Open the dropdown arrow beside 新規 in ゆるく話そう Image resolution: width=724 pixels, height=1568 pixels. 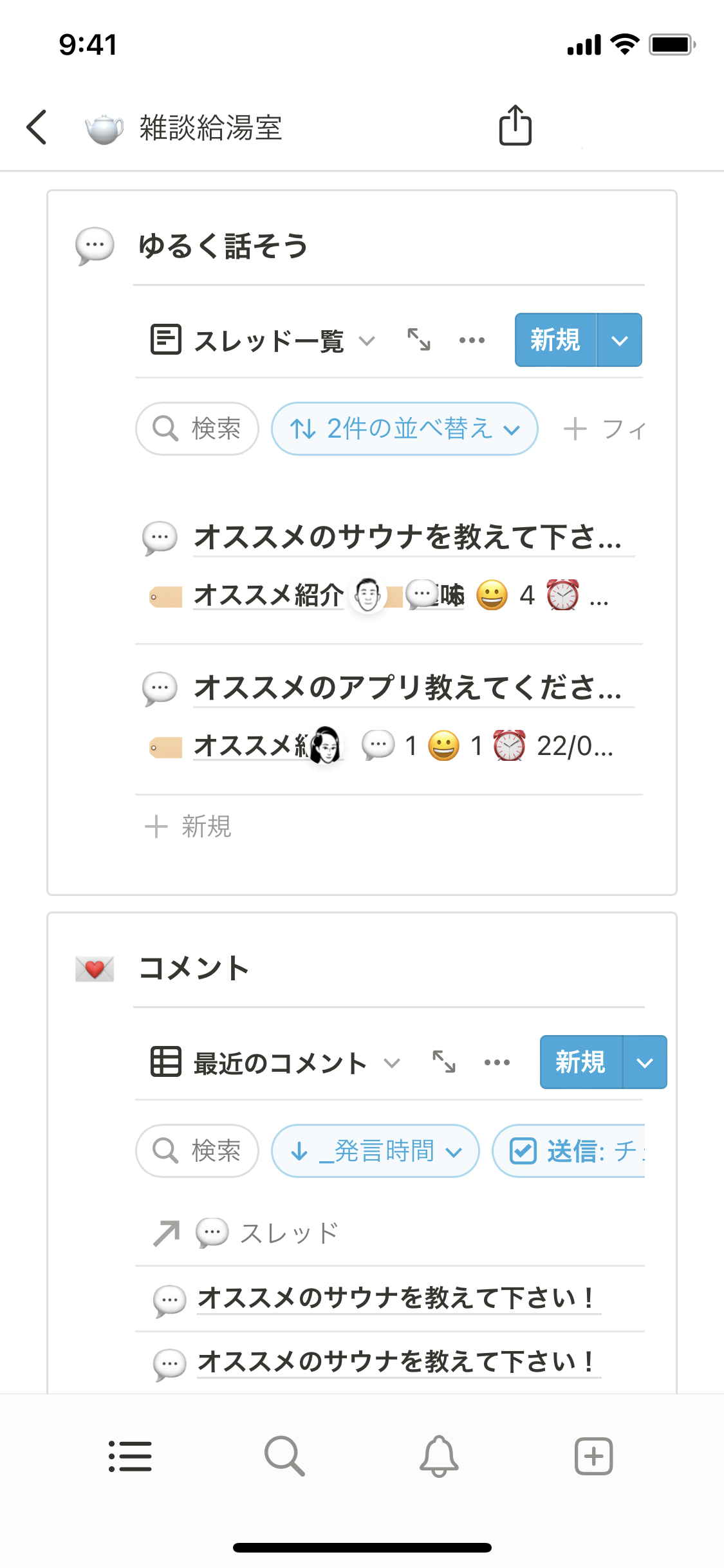(620, 340)
